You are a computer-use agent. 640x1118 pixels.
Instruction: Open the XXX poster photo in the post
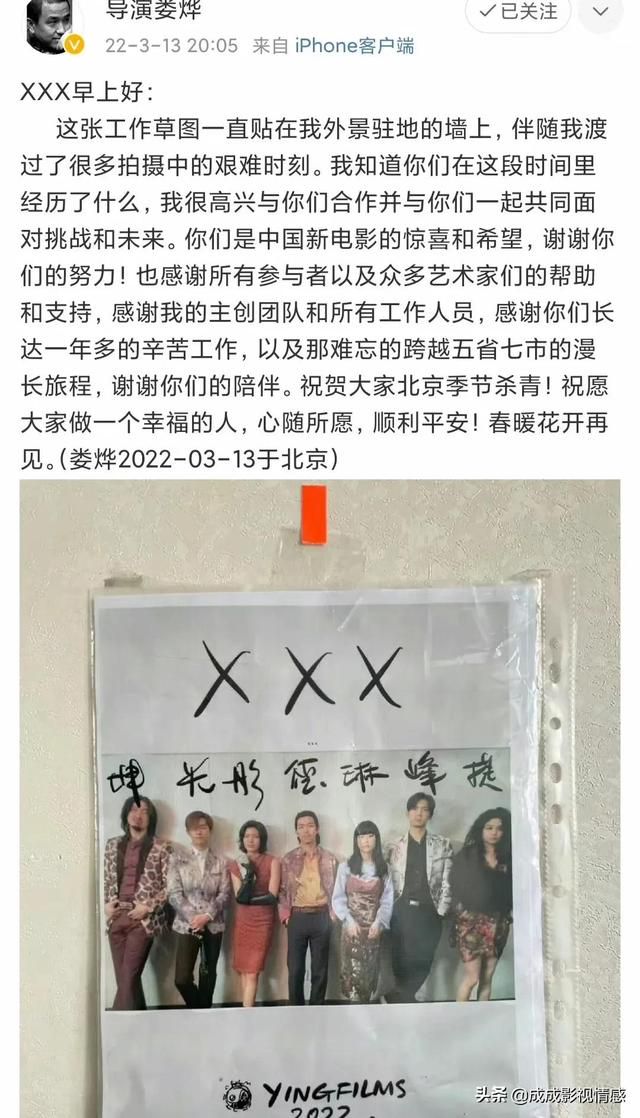coord(320,800)
